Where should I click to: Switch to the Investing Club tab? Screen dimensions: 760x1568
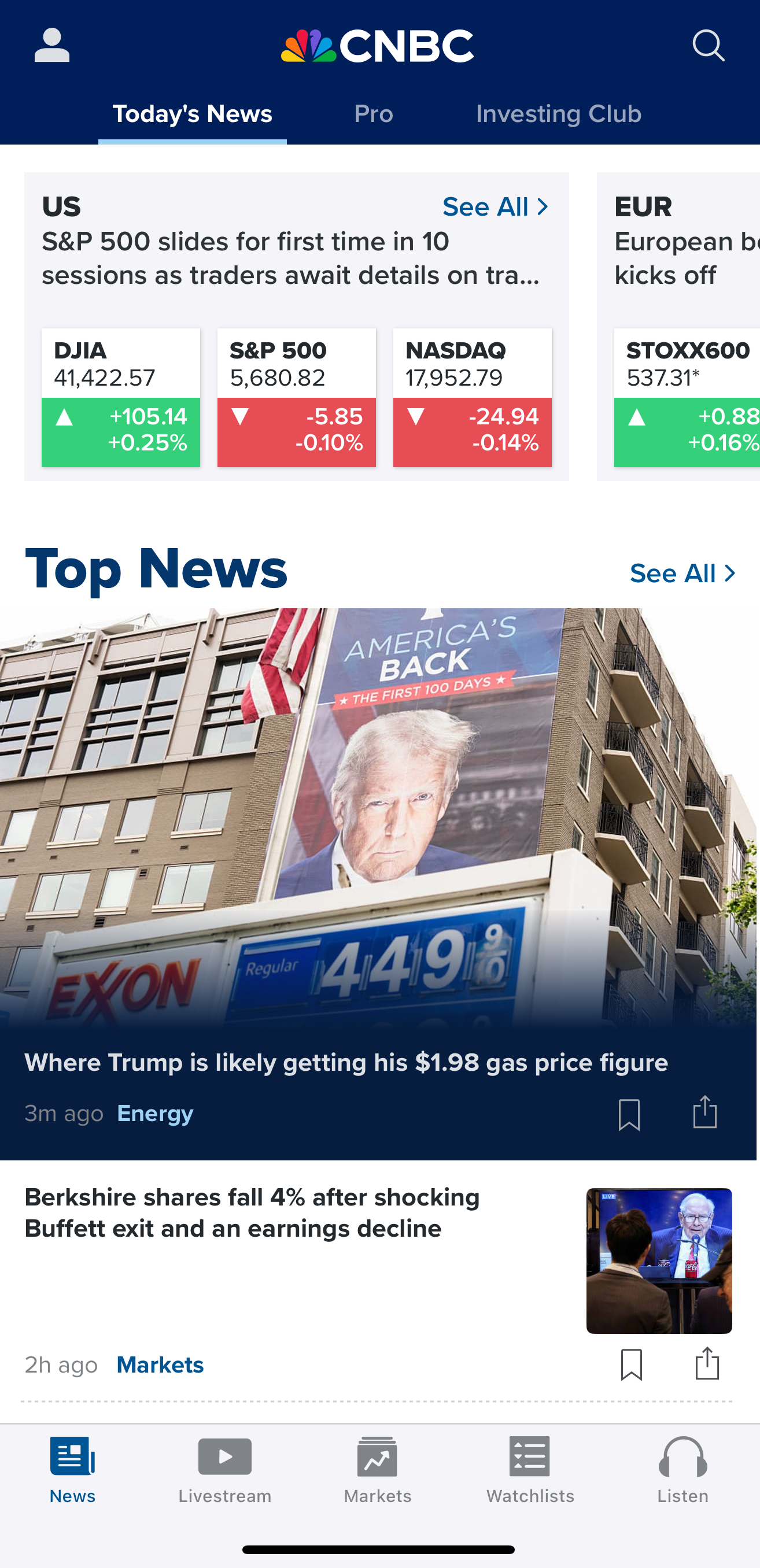point(559,114)
